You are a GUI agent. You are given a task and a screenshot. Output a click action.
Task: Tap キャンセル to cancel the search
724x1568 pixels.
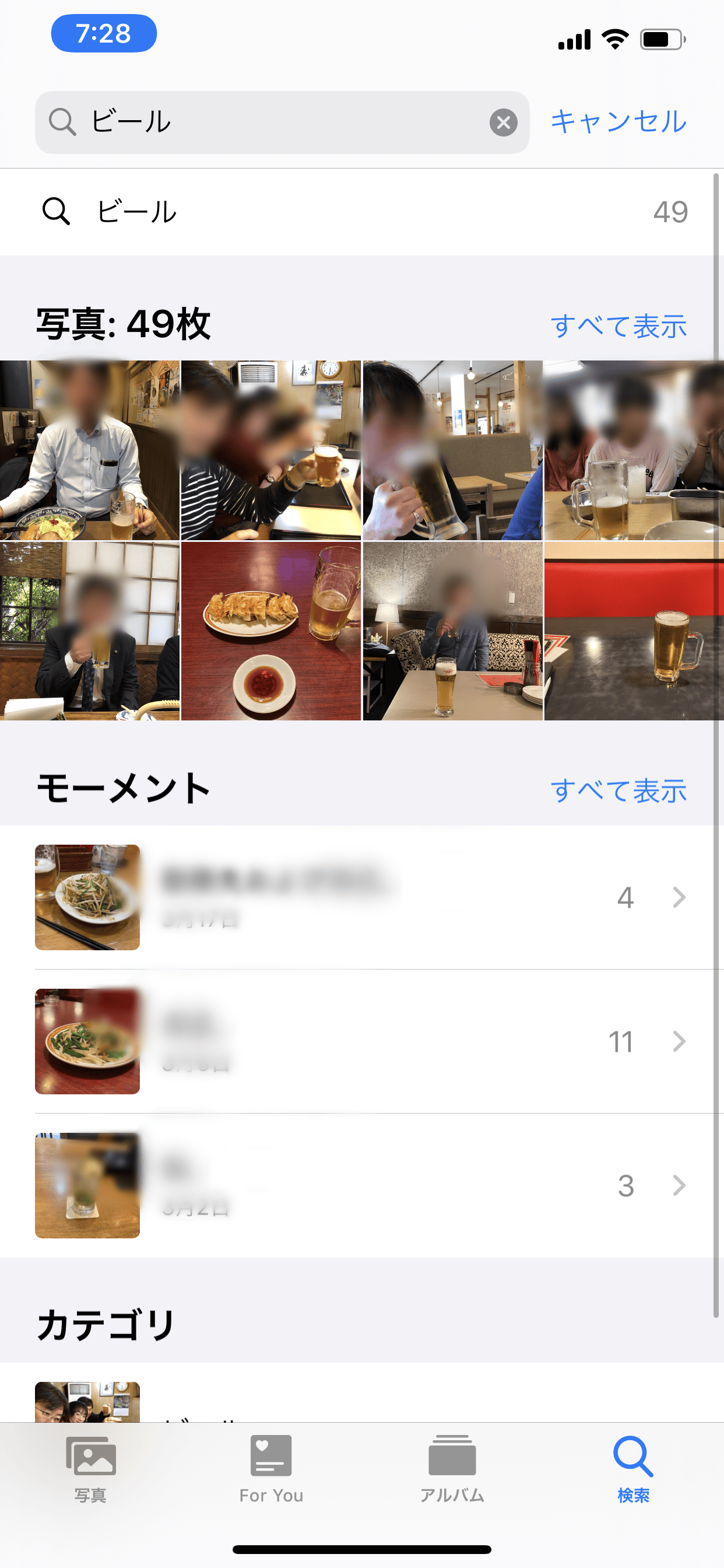(x=618, y=122)
